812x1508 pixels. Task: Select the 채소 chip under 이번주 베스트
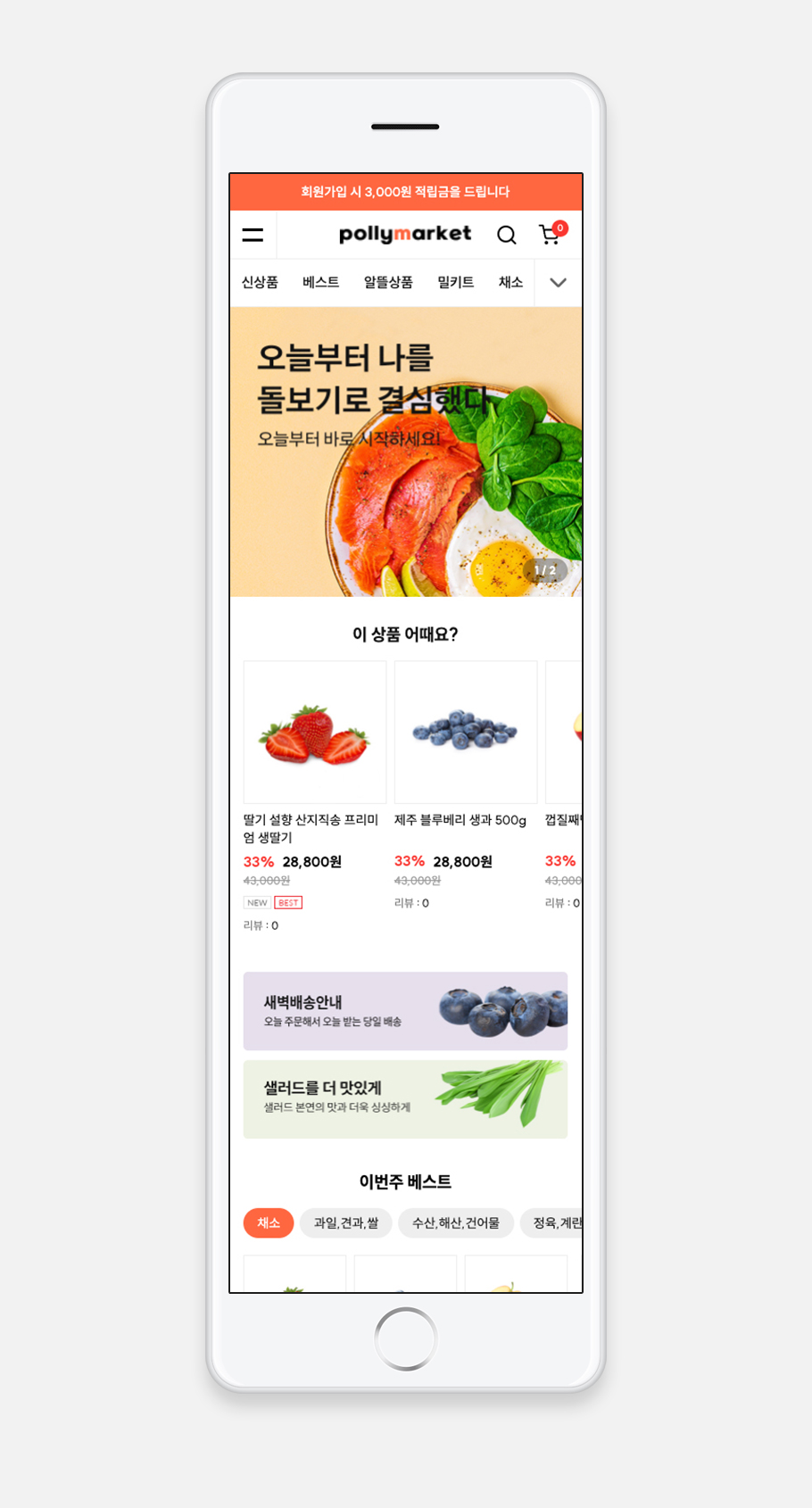tap(269, 1222)
